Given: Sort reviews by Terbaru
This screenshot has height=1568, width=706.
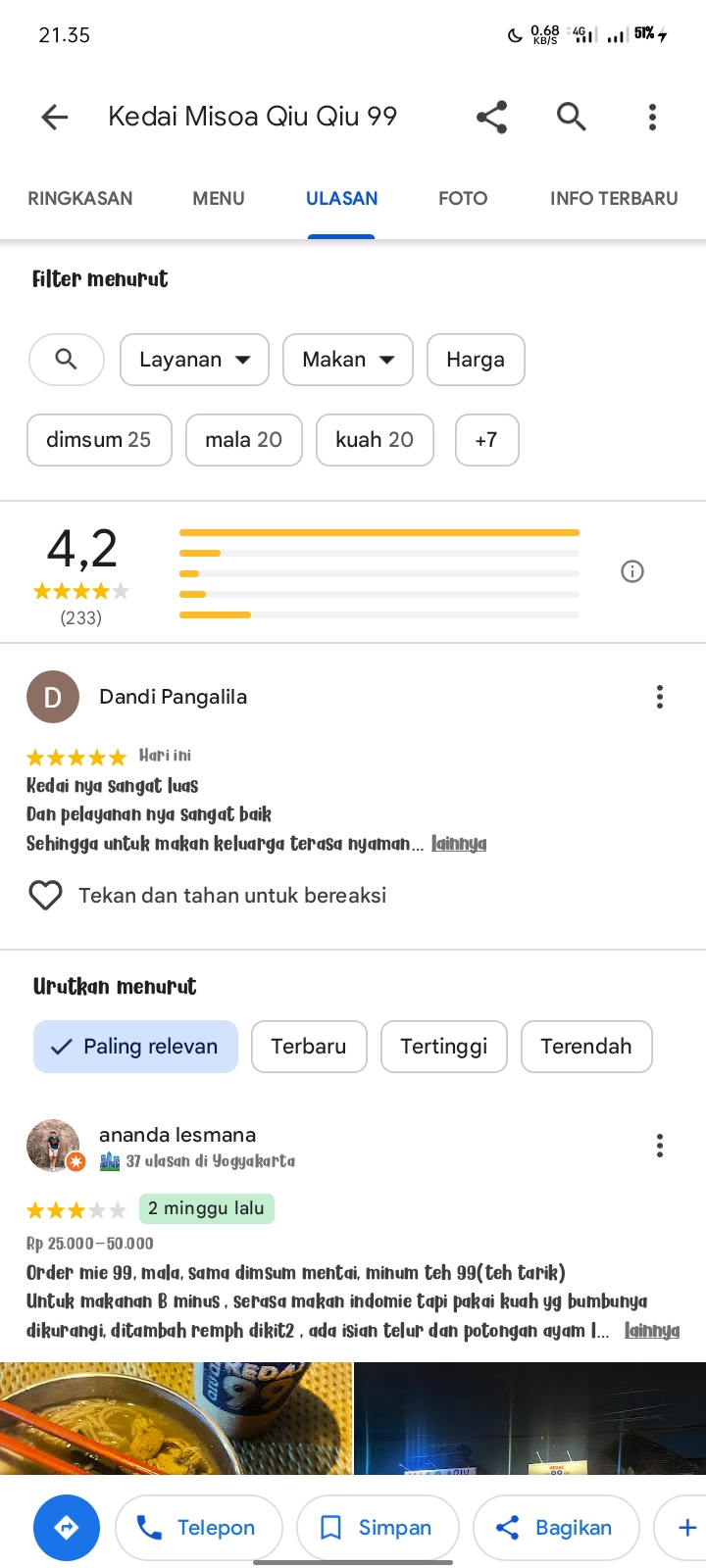Looking at the screenshot, I should coord(309,1047).
